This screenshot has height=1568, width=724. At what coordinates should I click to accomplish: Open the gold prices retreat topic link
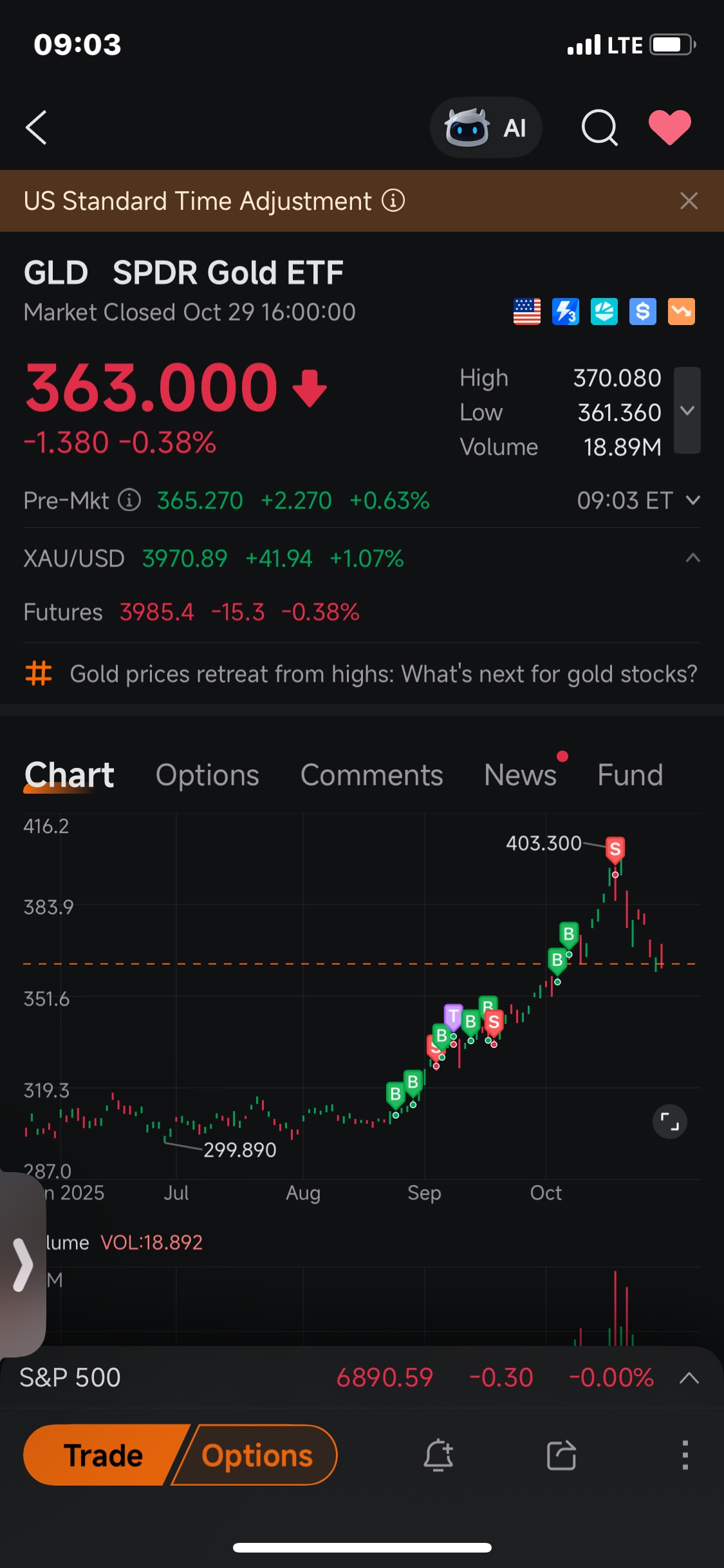pos(383,674)
